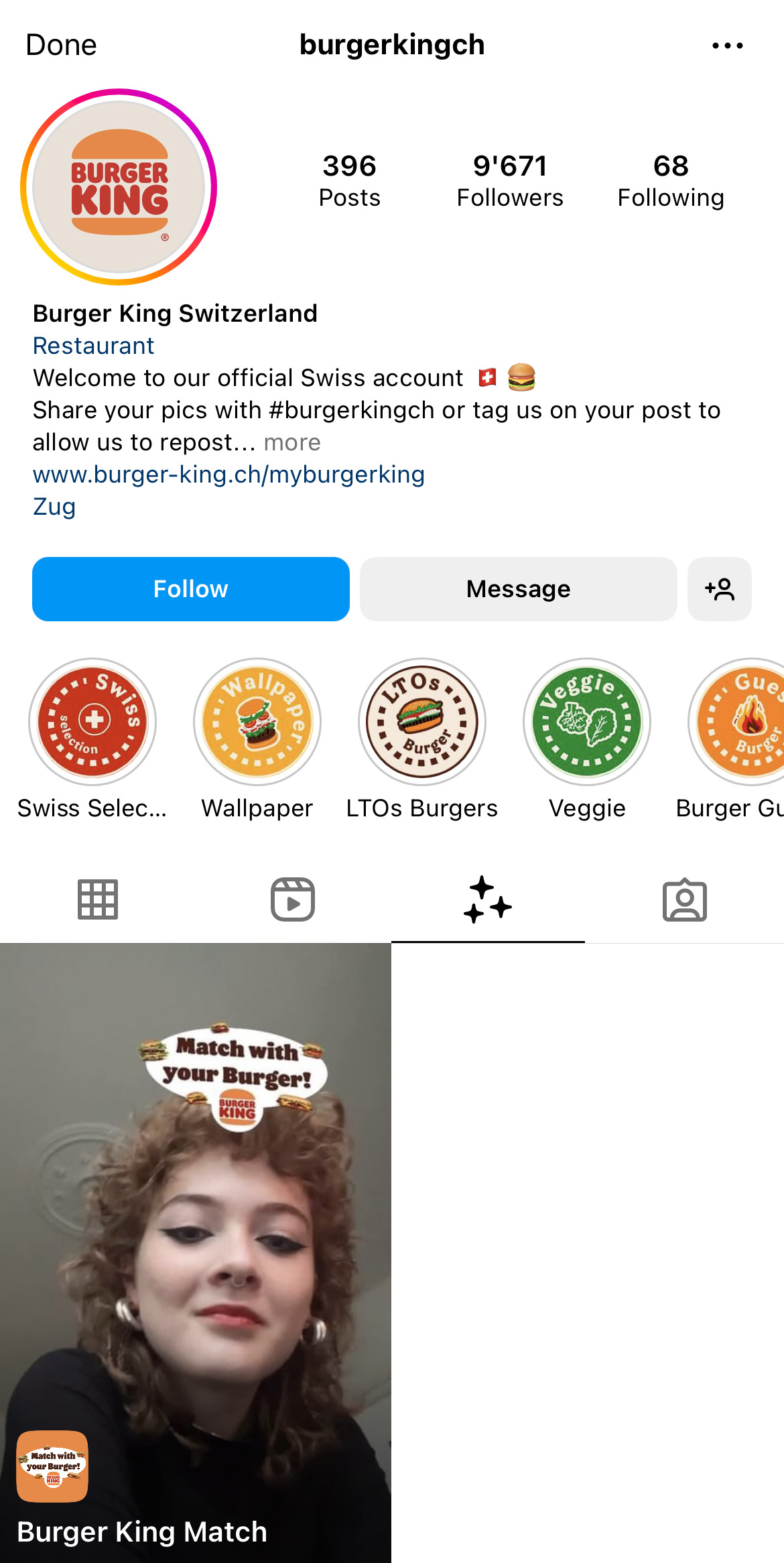The width and height of the screenshot is (784, 1563).
Task: Follow Burger King Switzerland
Action: (191, 589)
